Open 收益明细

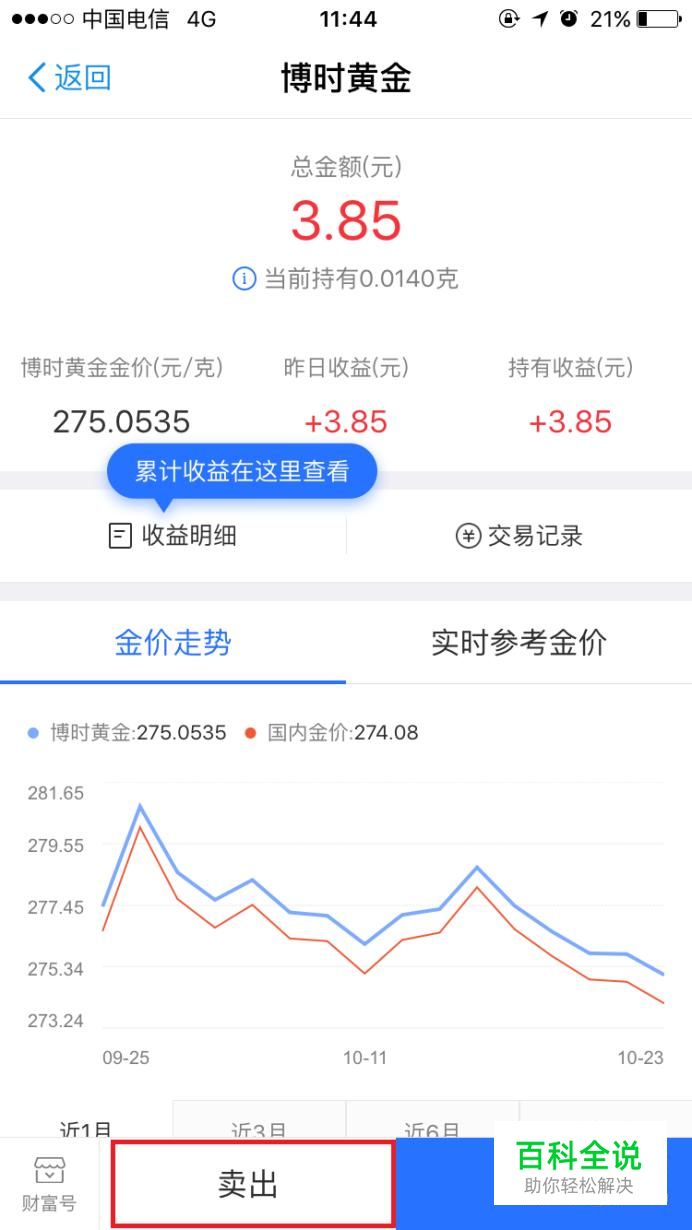pyautogui.click(x=173, y=536)
